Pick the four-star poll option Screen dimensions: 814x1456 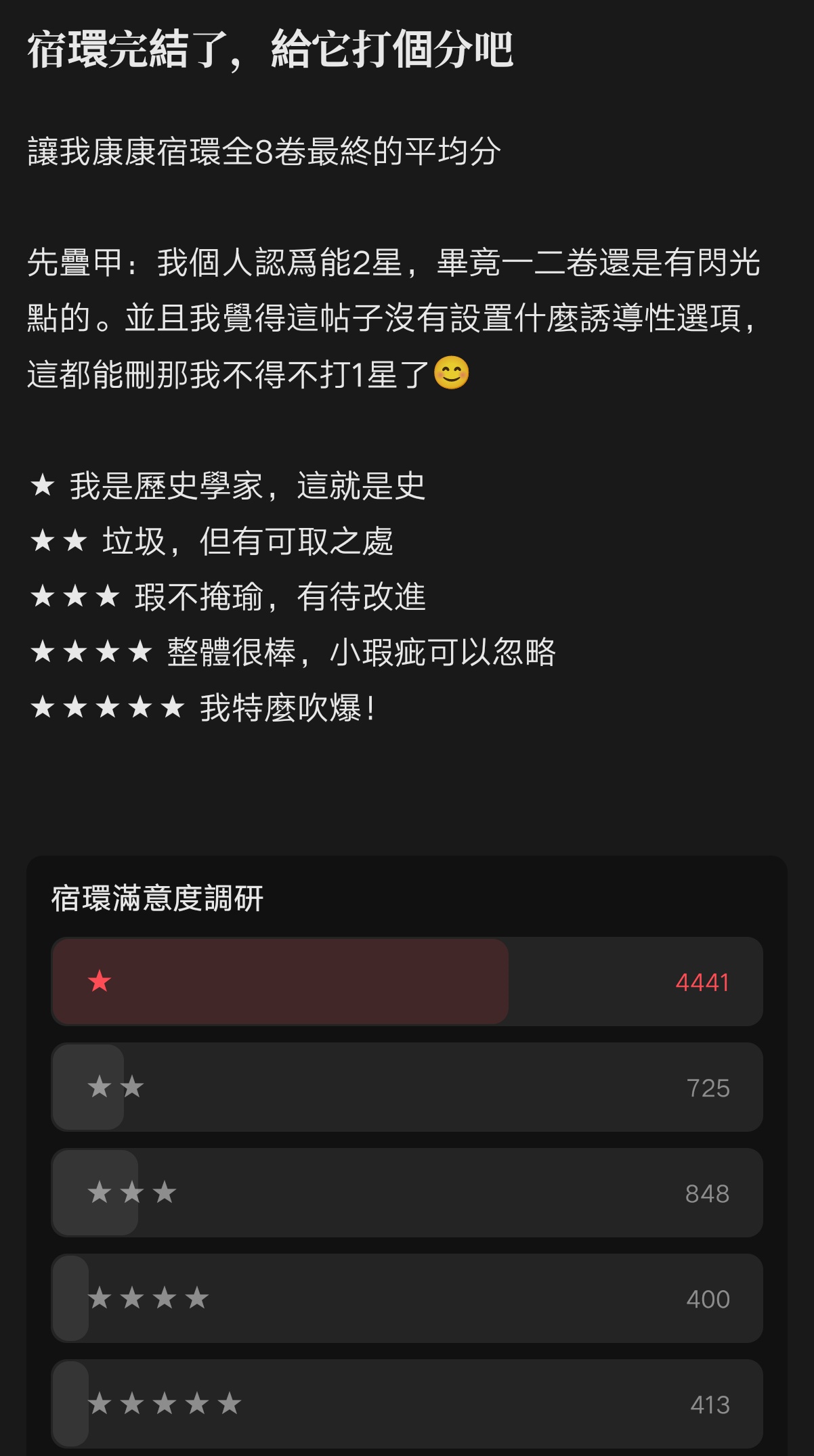pos(407,1298)
